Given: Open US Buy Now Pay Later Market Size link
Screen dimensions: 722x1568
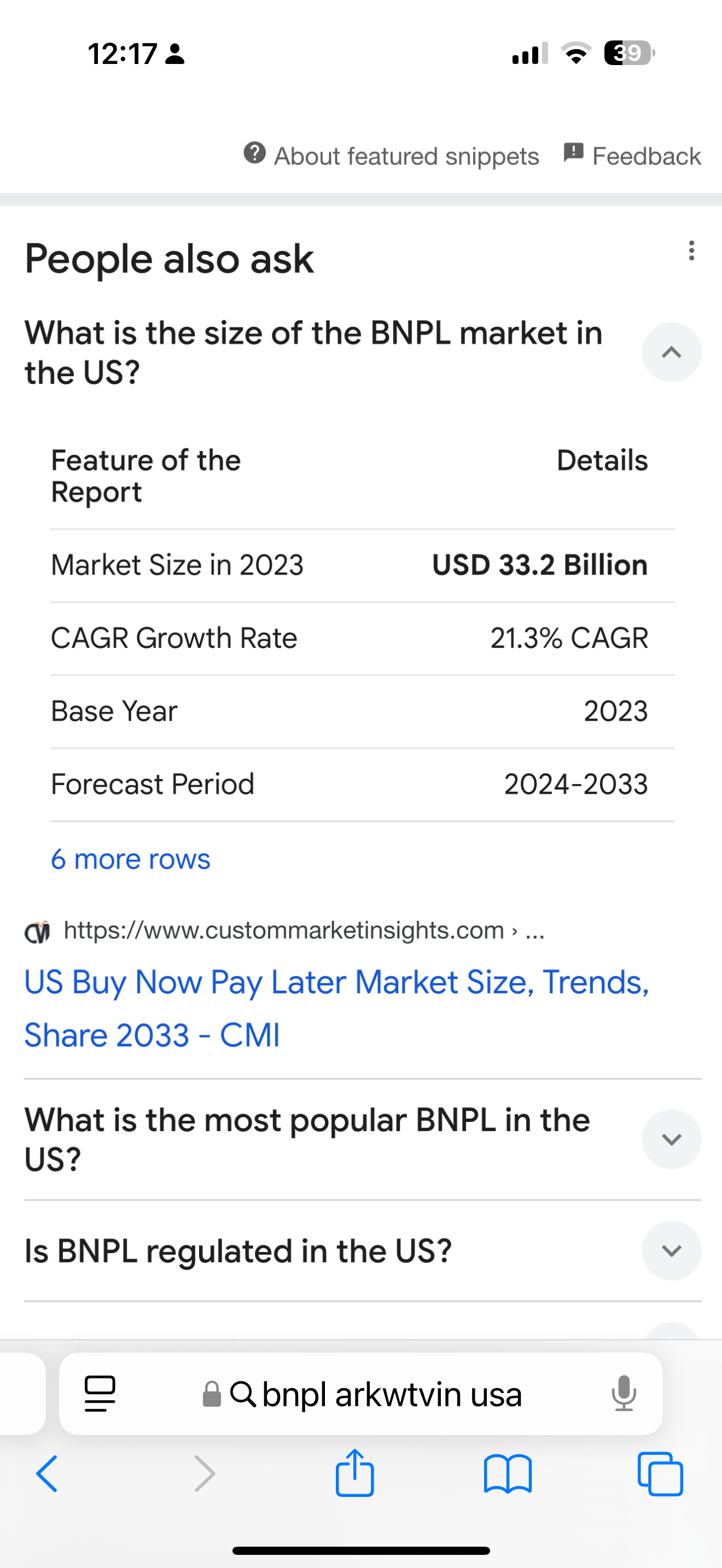Looking at the screenshot, I should coord(336,1009).
